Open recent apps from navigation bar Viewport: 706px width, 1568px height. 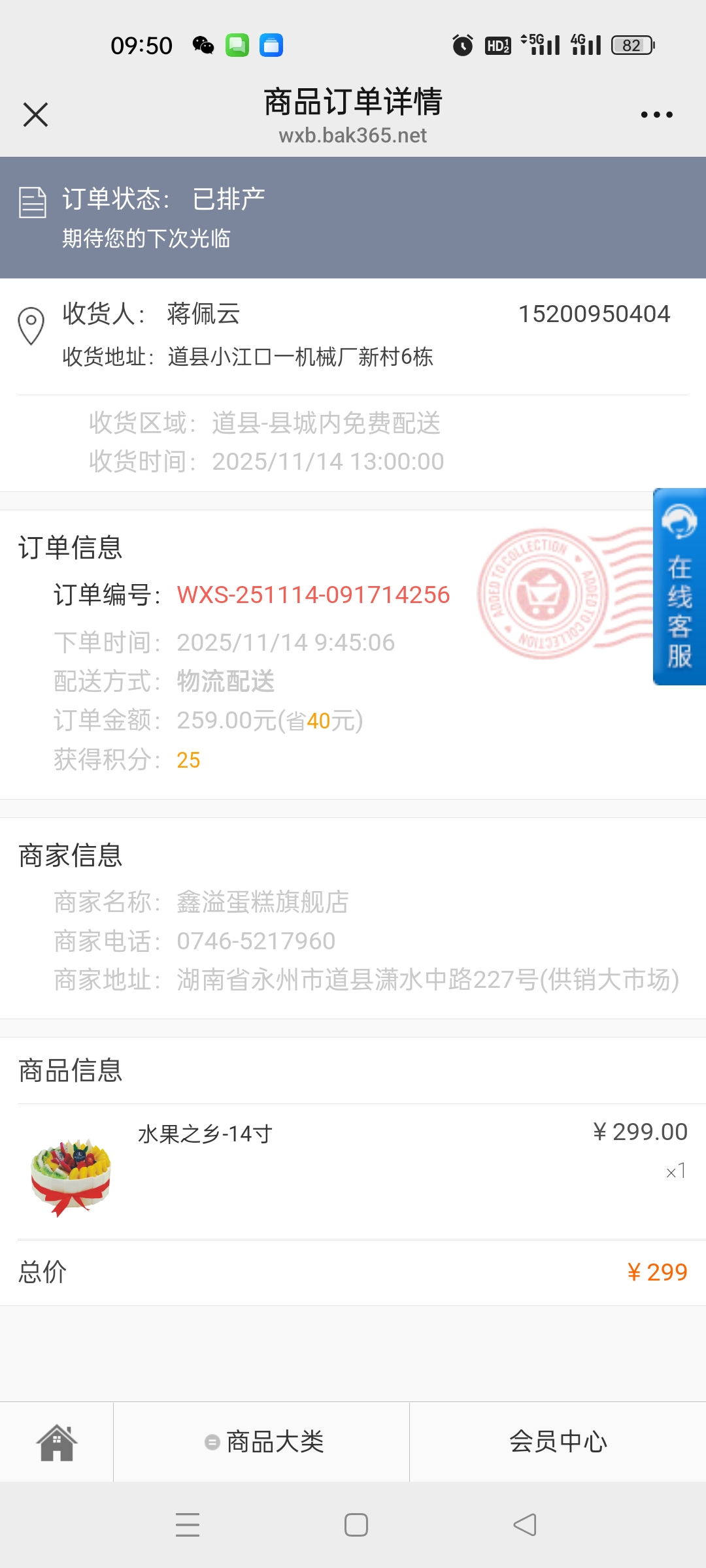tap(188, 1524)
